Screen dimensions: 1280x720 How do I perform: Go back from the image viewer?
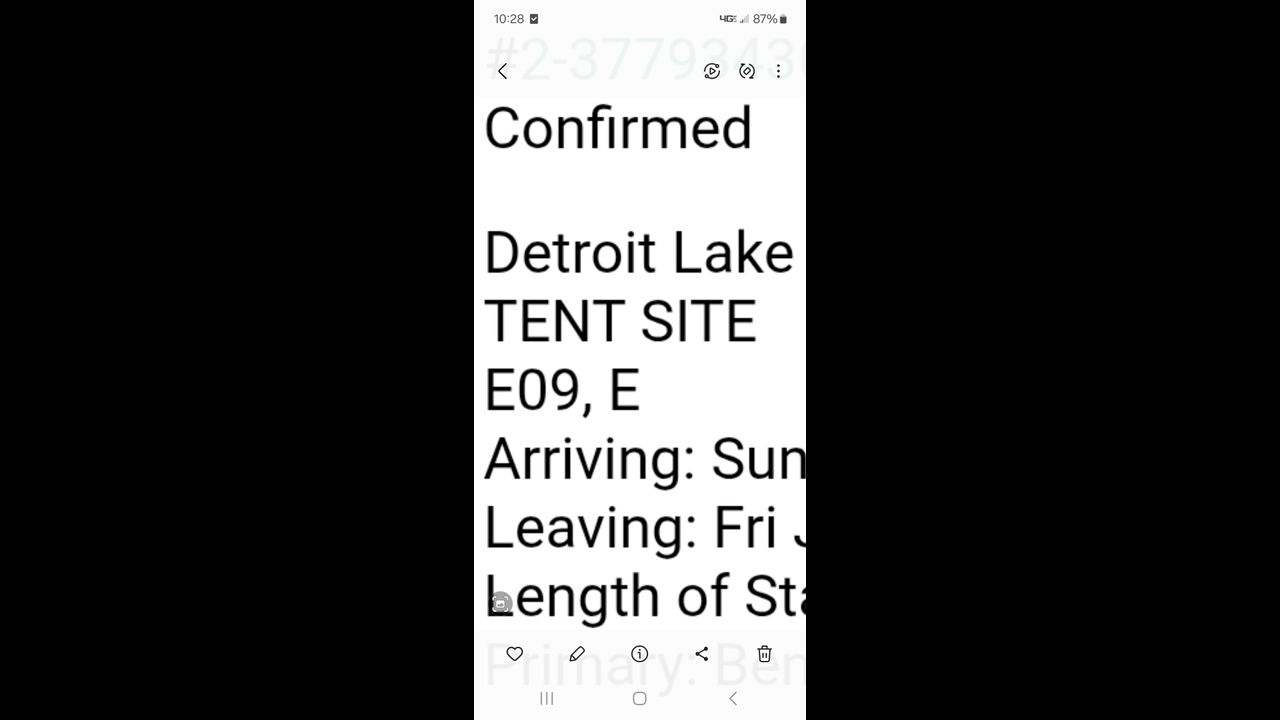tap(502, 71)
